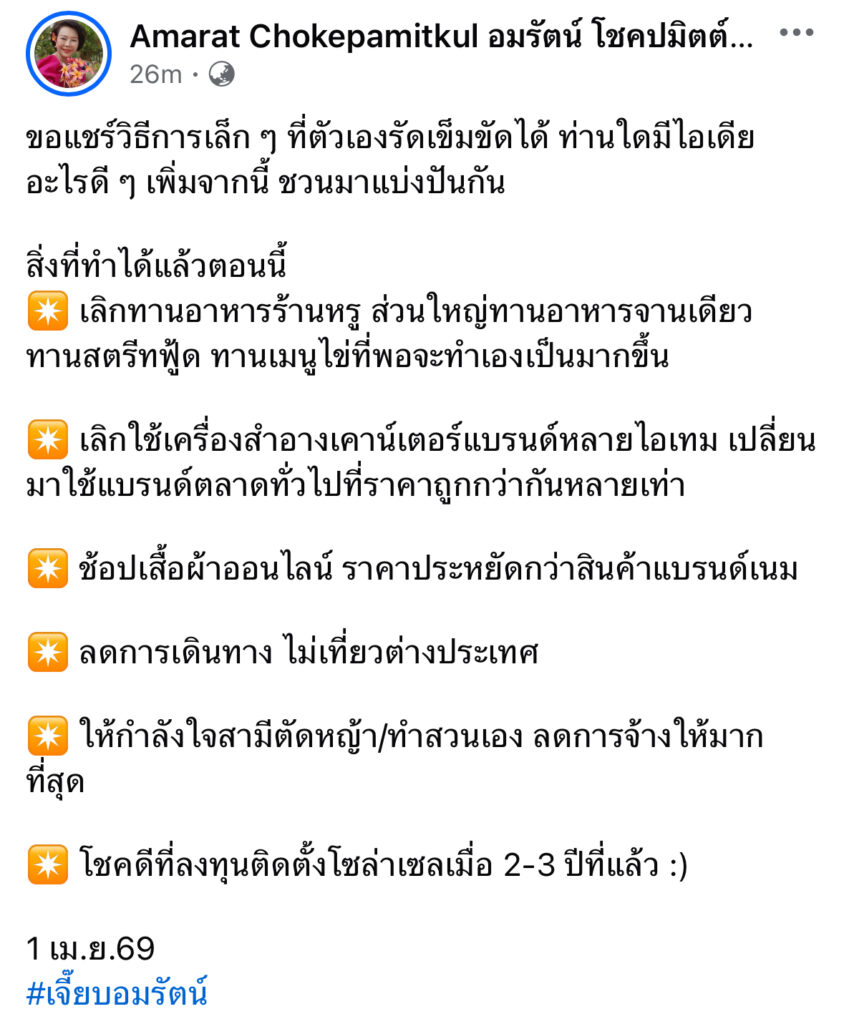Open the post's three-dot overflow menu
Viewport: 844px width, 1024px height.
pos(796,33)
